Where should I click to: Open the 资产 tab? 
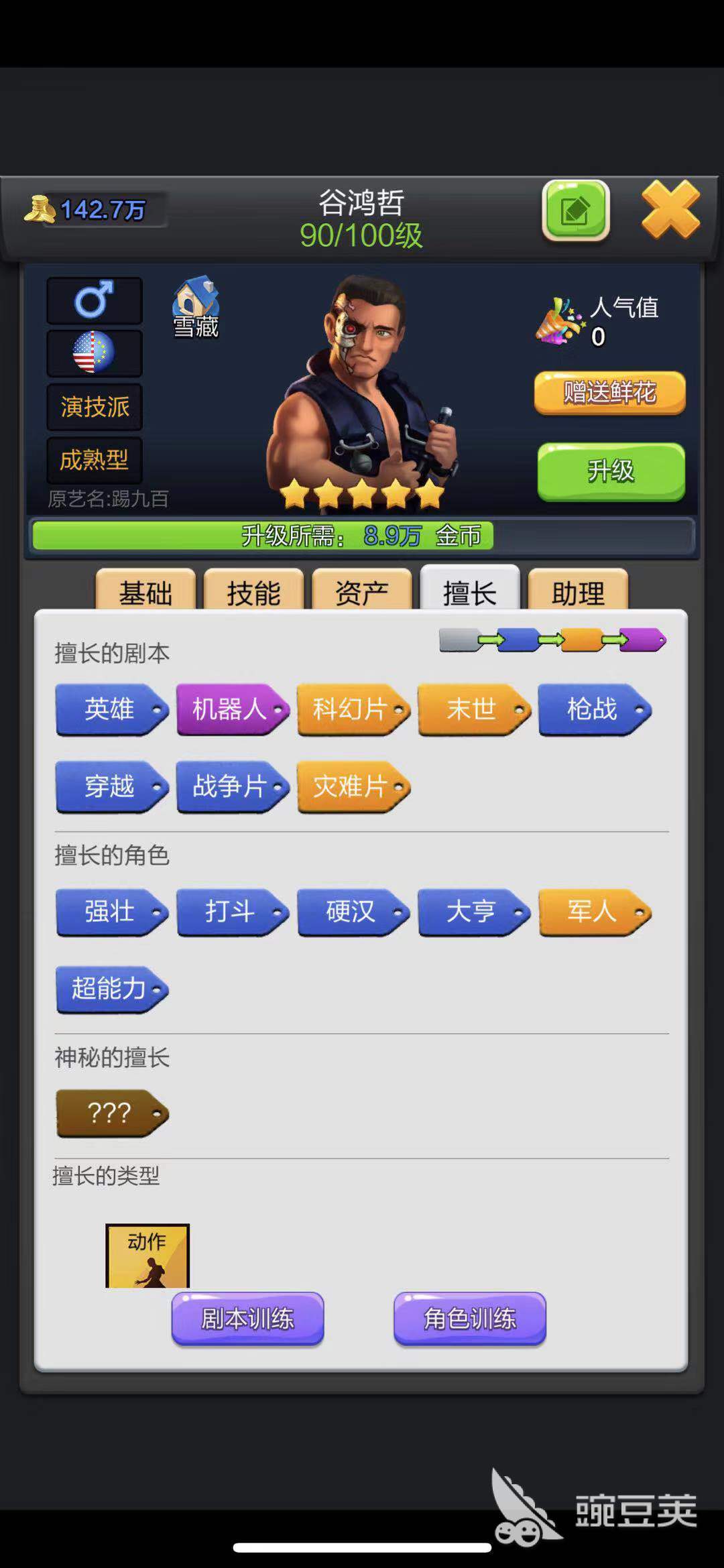pos(361,591)
